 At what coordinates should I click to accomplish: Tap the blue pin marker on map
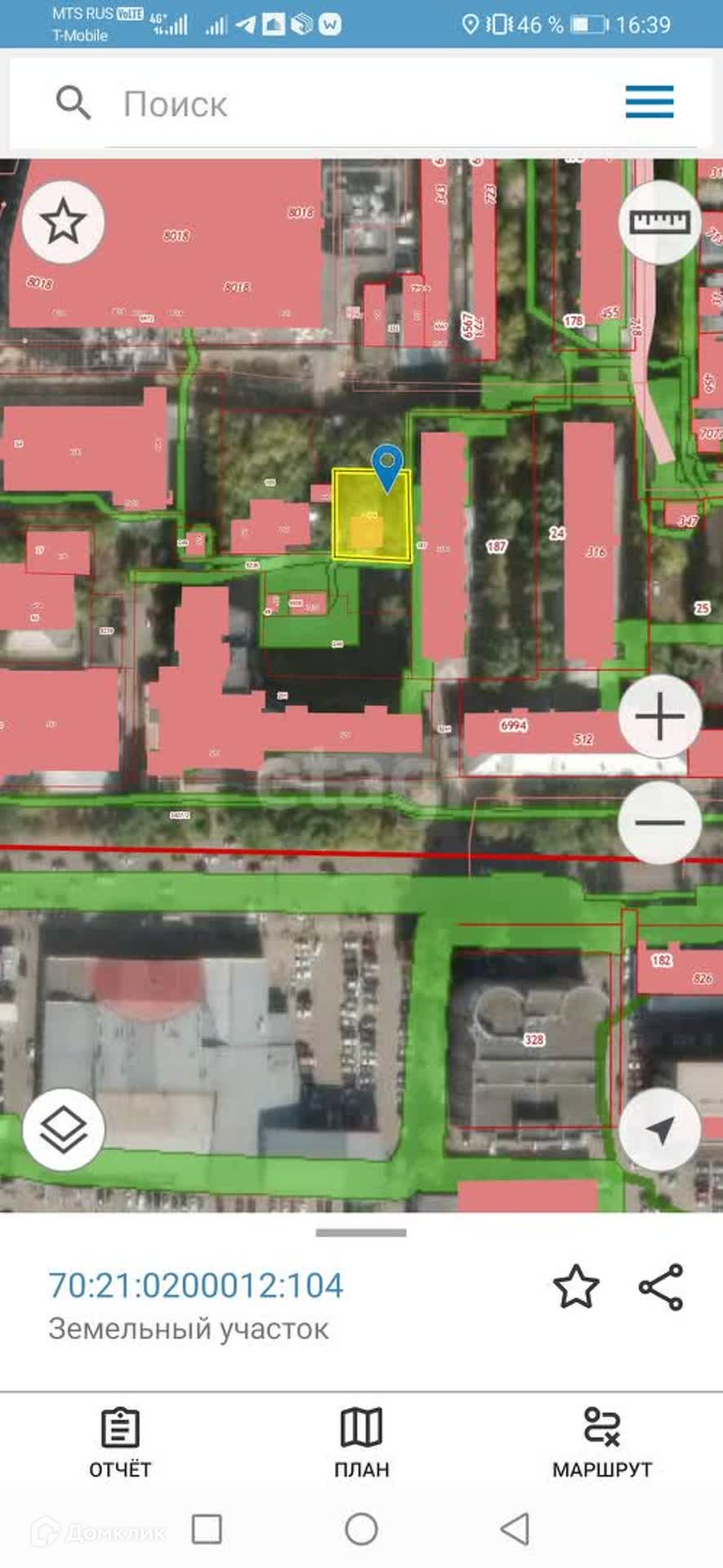(x=387, y=467)
